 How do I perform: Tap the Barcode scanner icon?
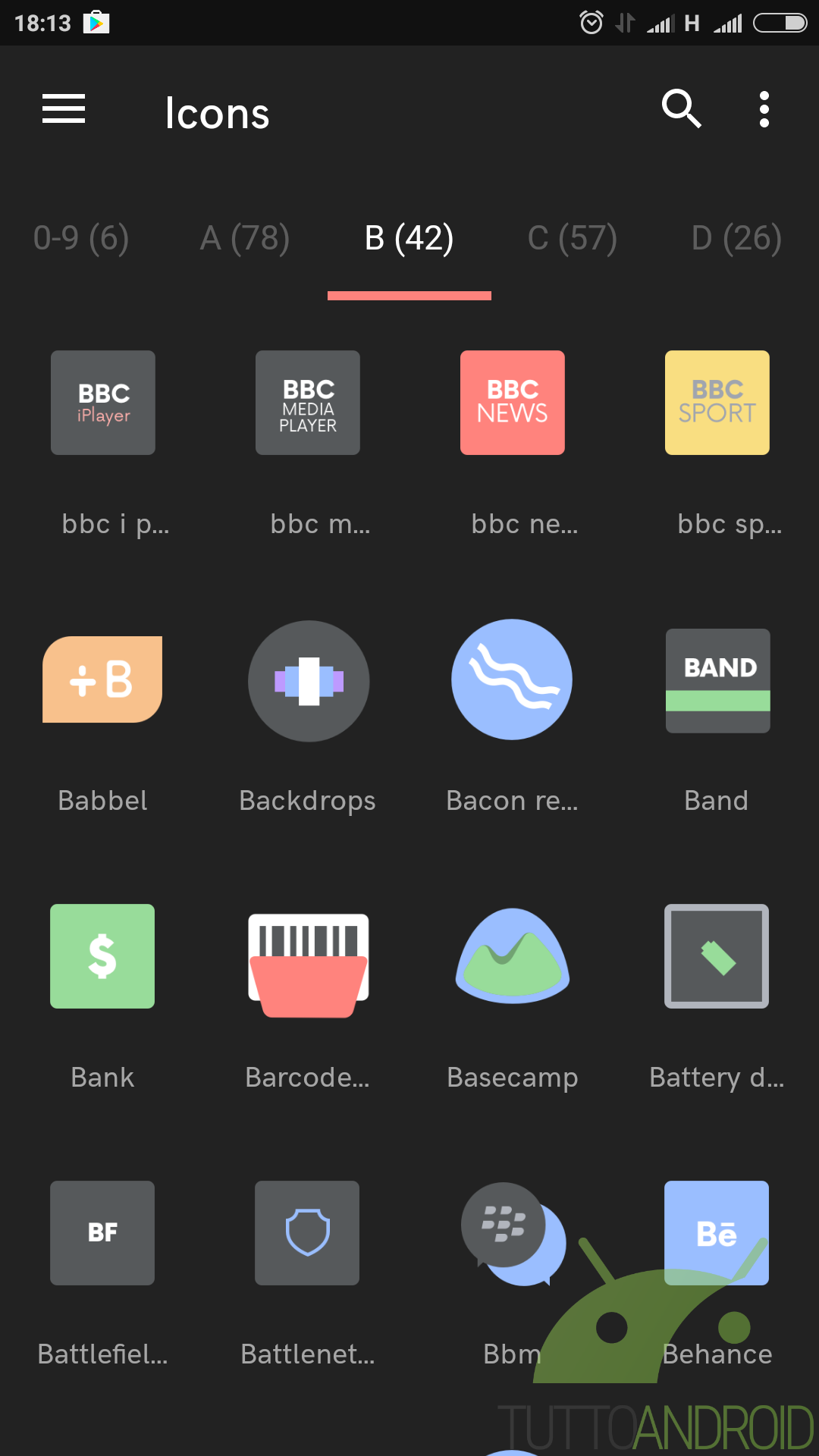pyautogui.click(x=309, y=965)
